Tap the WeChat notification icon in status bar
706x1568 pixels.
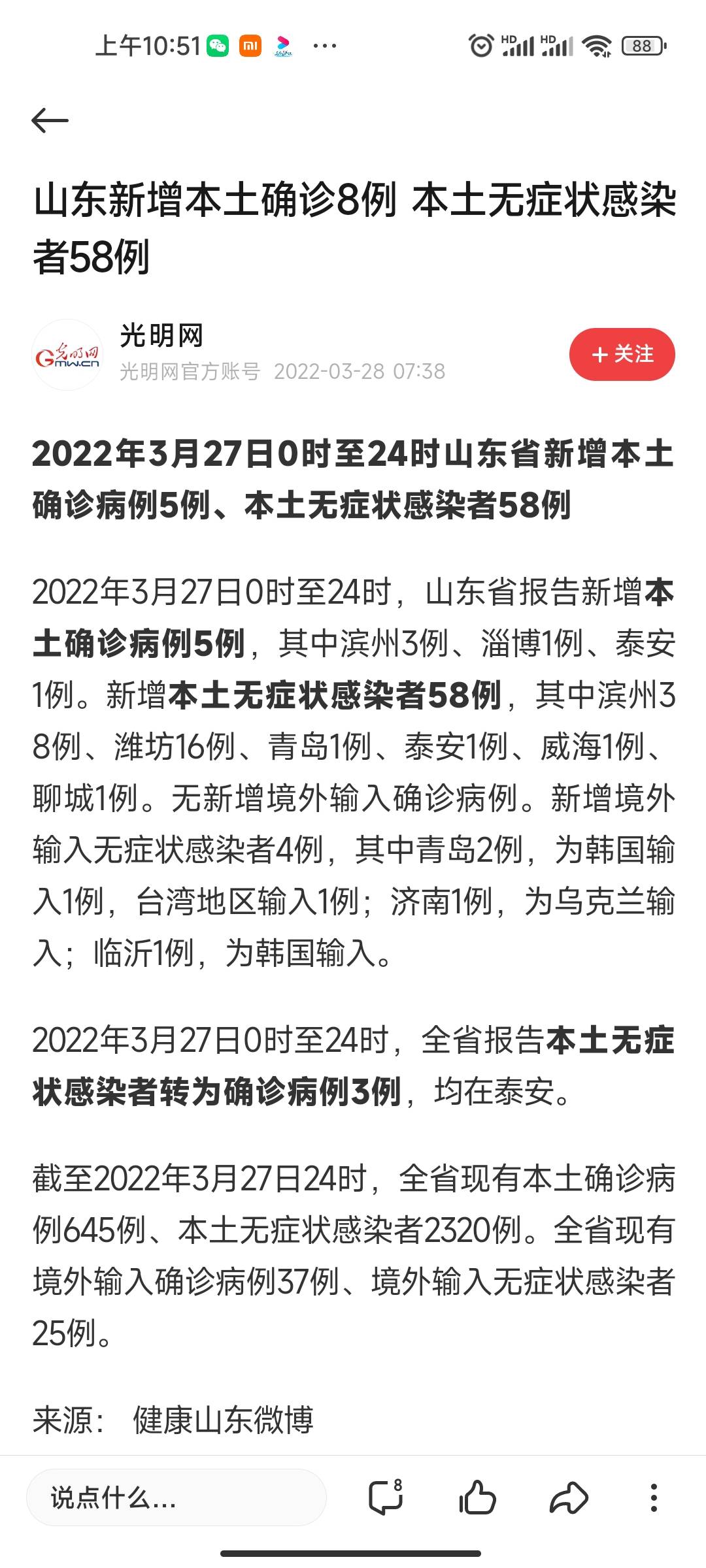pos(219,44)
